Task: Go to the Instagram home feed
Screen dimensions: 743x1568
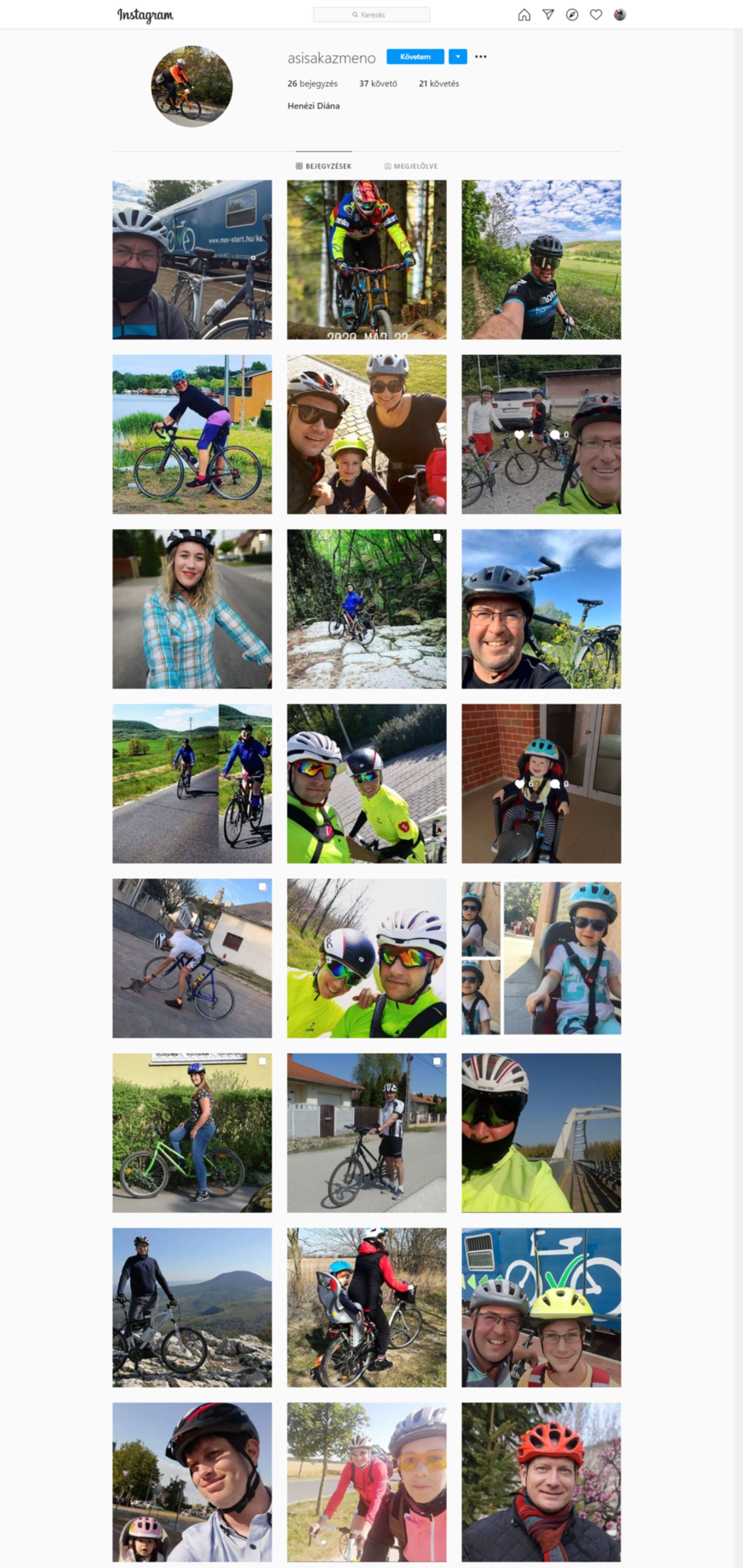Action: tap(524, 15)
